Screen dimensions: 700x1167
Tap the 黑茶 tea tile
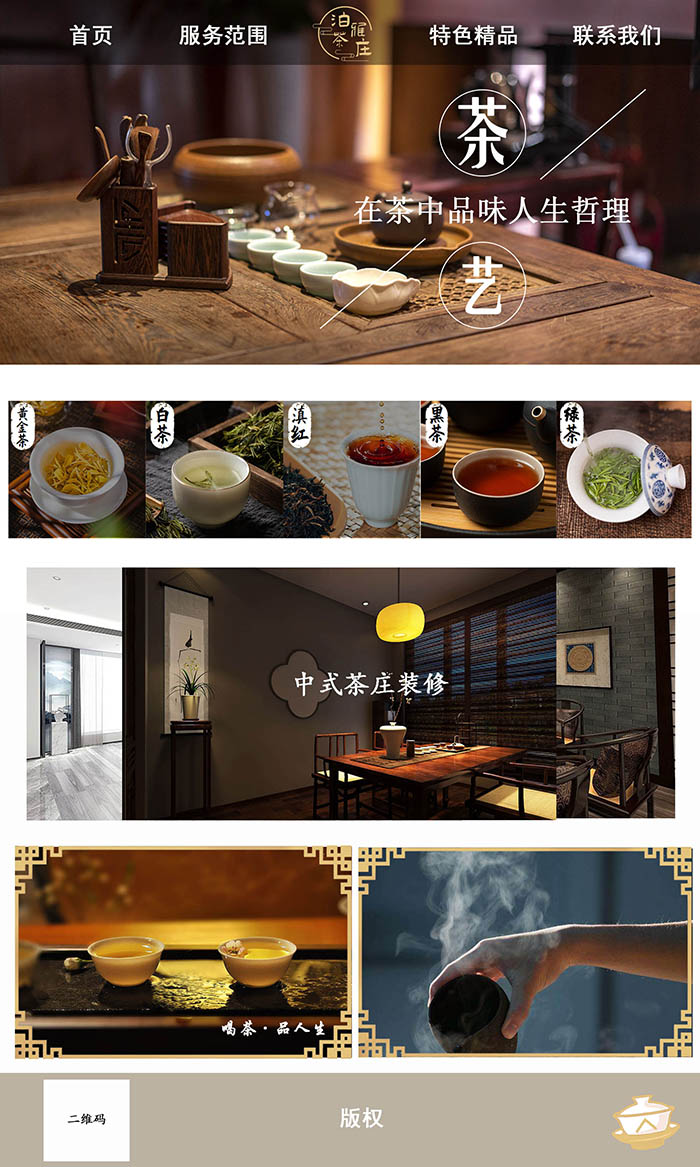click(x=488, y=470)
